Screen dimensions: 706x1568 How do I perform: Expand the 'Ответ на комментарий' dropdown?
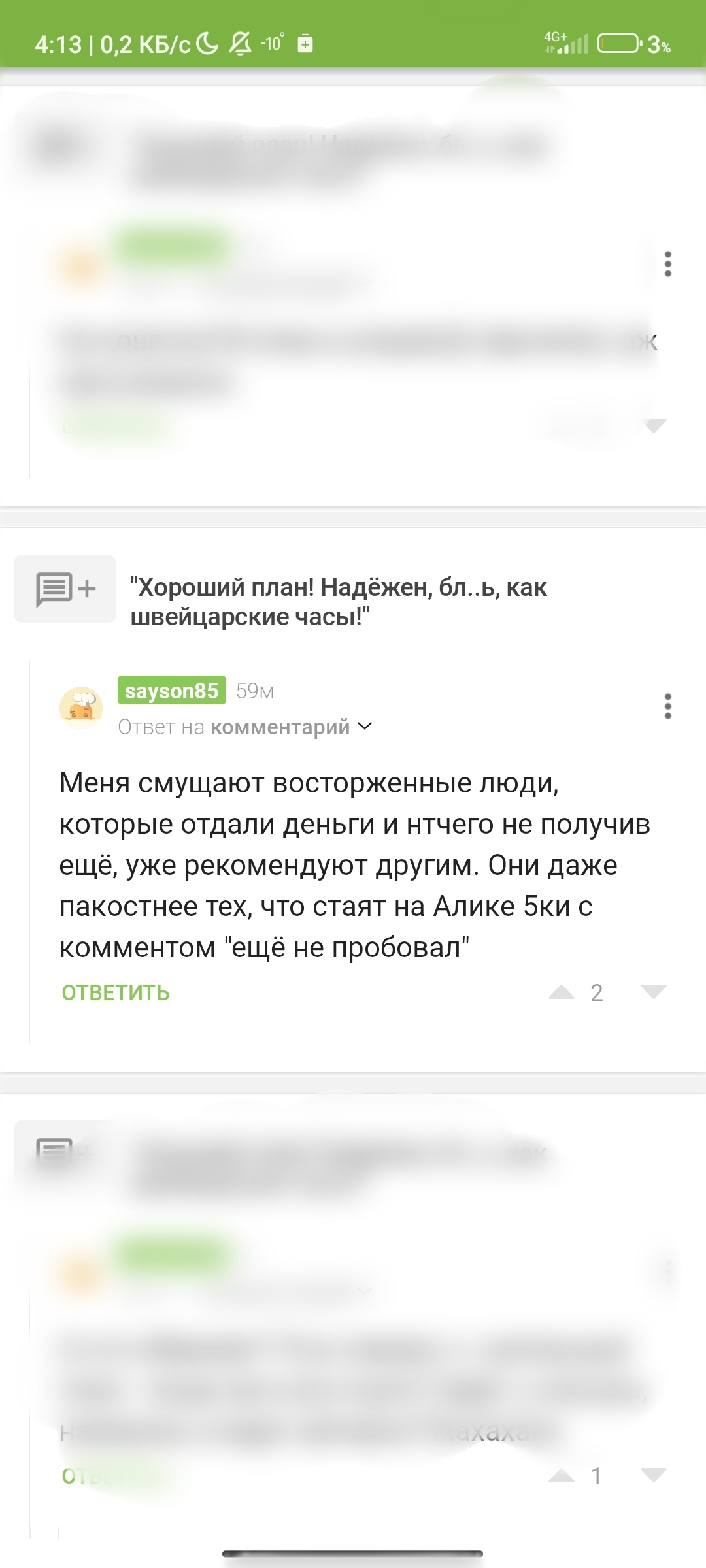[x=365, y=727]
